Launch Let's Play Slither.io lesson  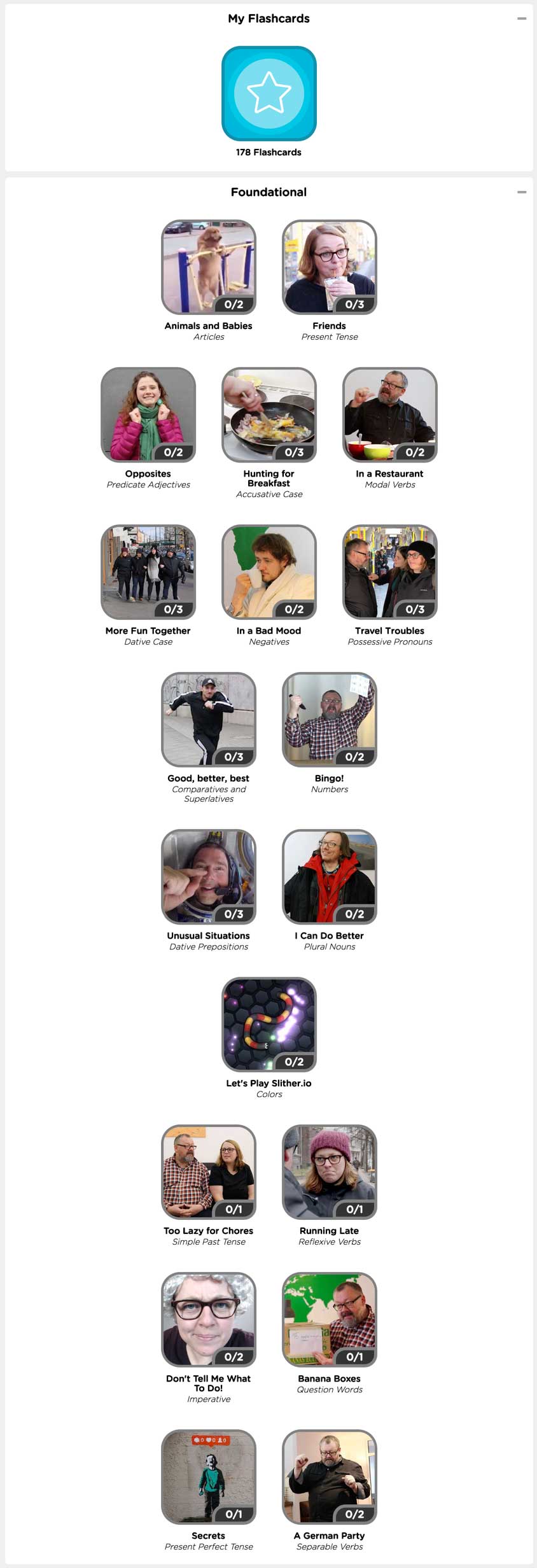(x=269, y=1025)
